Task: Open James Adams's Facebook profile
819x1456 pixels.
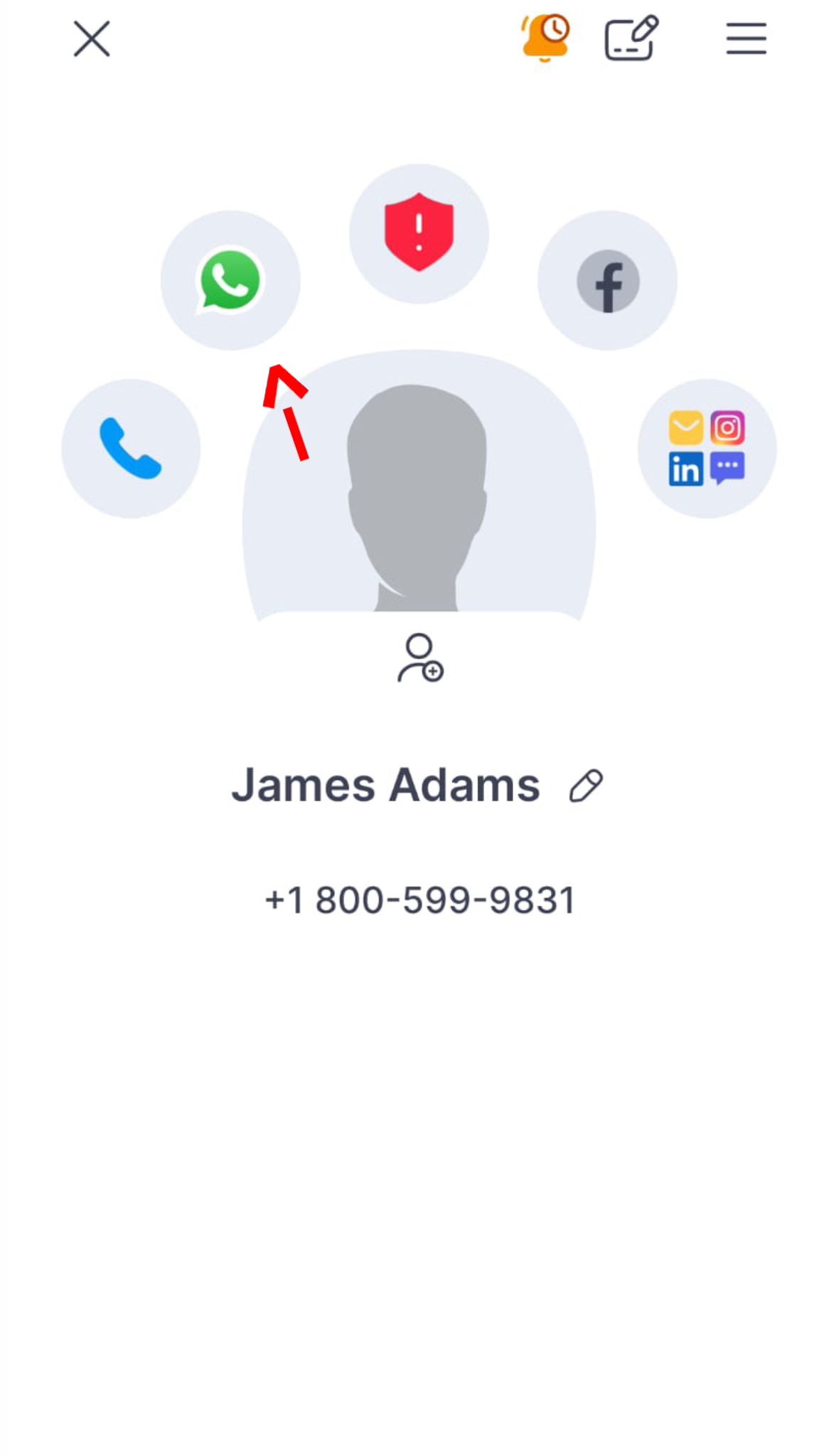Action: (607, 280)
